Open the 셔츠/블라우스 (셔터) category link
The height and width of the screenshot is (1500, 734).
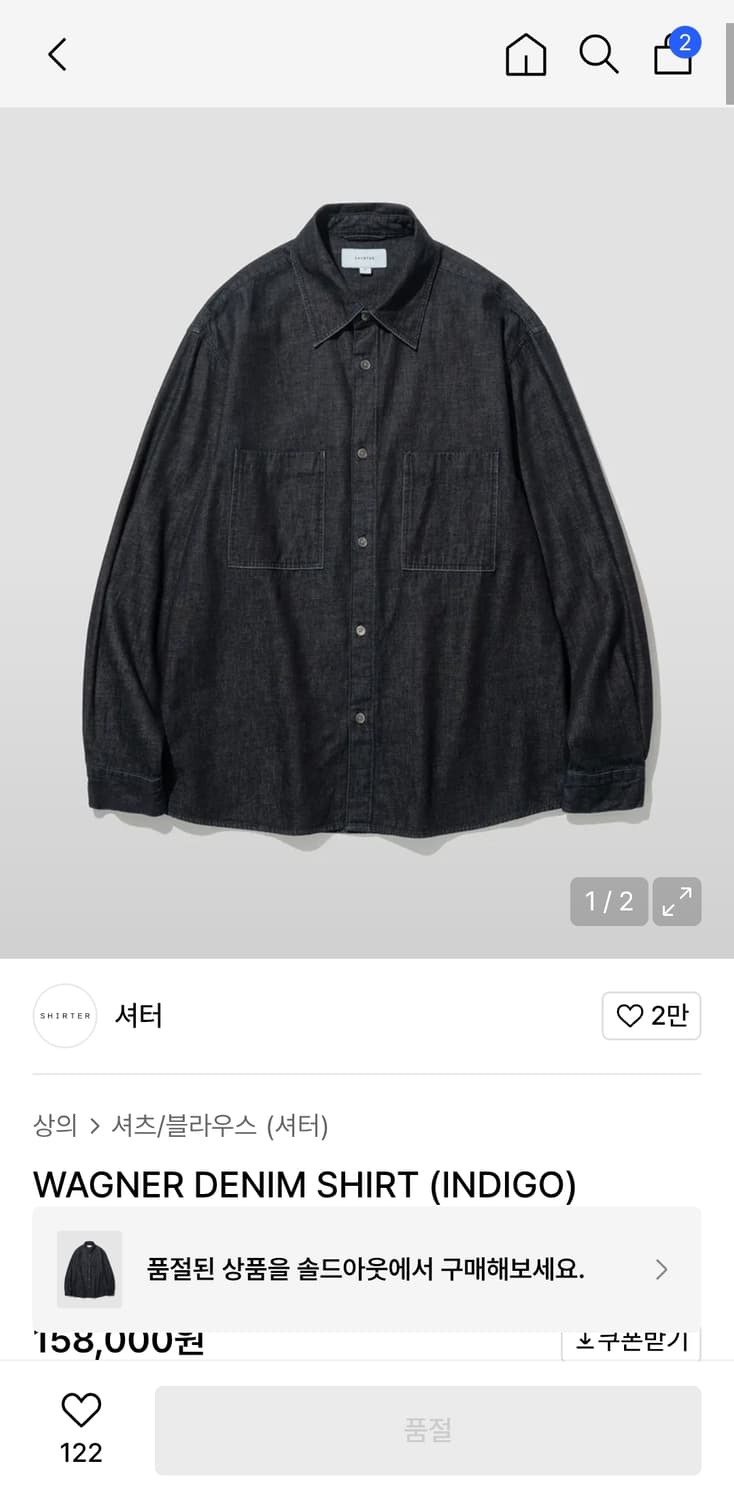coord(220,1125)
